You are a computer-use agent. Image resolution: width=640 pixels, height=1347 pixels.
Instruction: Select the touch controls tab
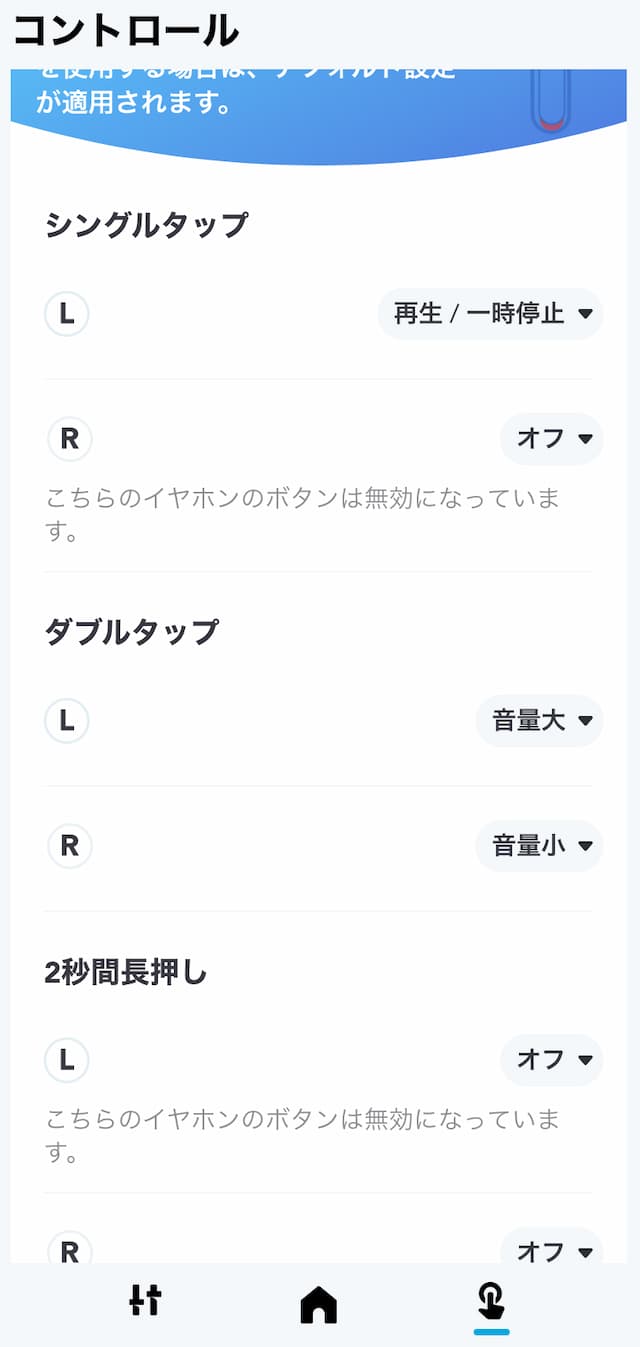(x=491, y=1302)
